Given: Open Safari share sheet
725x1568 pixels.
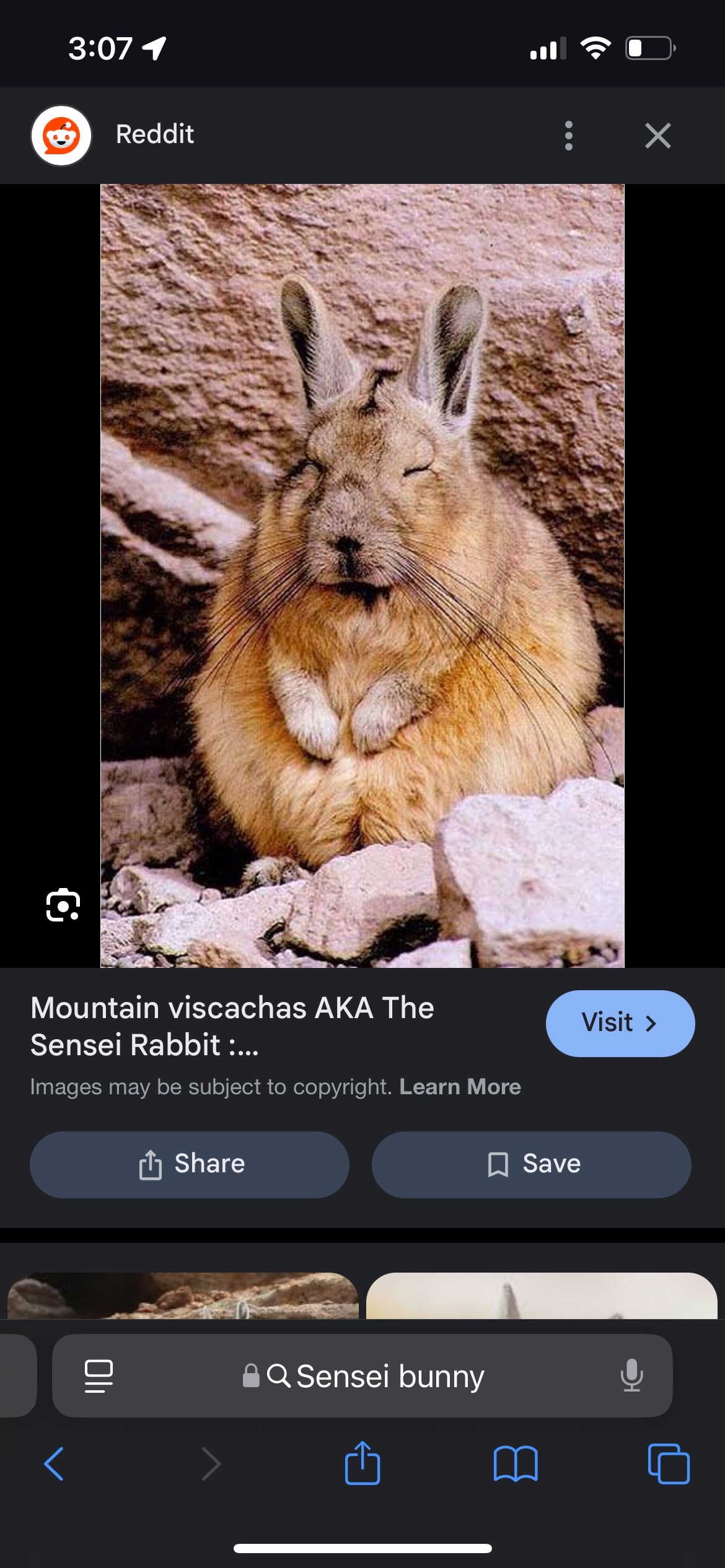Looking at the screenshot, I should pyautogui.click(x=362, y=1465).
